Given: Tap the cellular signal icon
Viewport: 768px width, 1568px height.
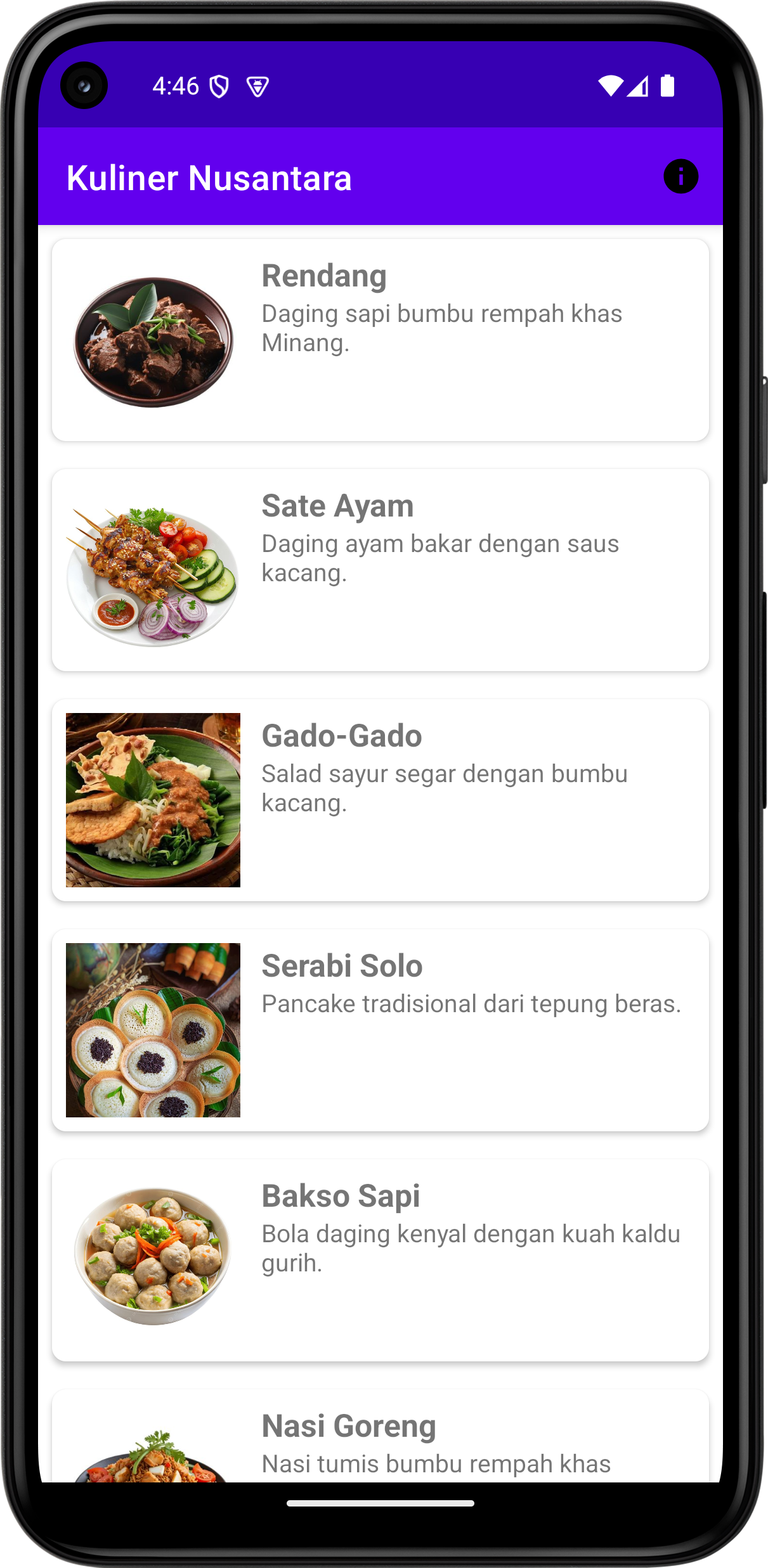Looking at the screenshot, I should pos(639,86).
